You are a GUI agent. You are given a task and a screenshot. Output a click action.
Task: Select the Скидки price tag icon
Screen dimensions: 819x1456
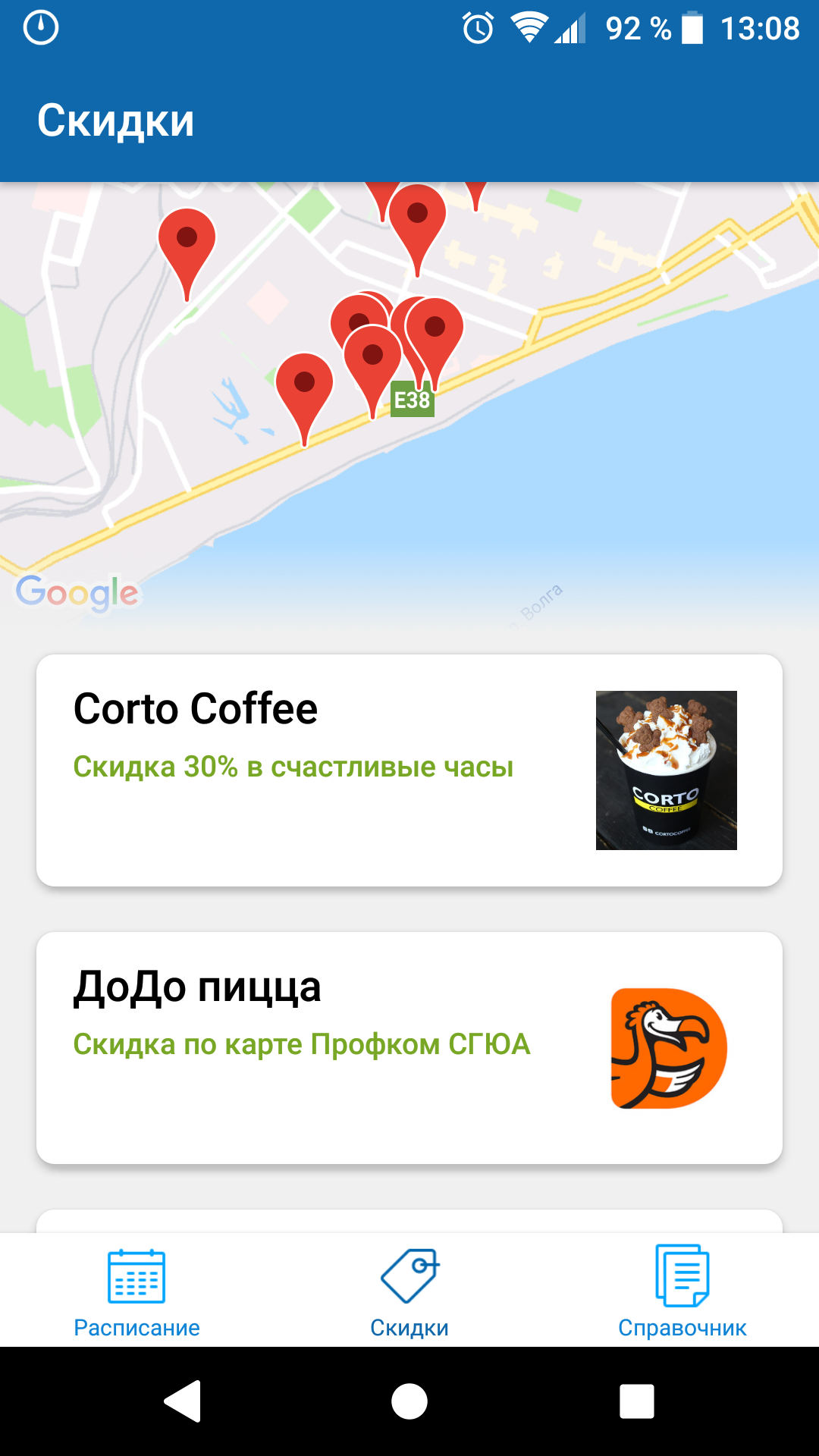tap(409, 1276)
